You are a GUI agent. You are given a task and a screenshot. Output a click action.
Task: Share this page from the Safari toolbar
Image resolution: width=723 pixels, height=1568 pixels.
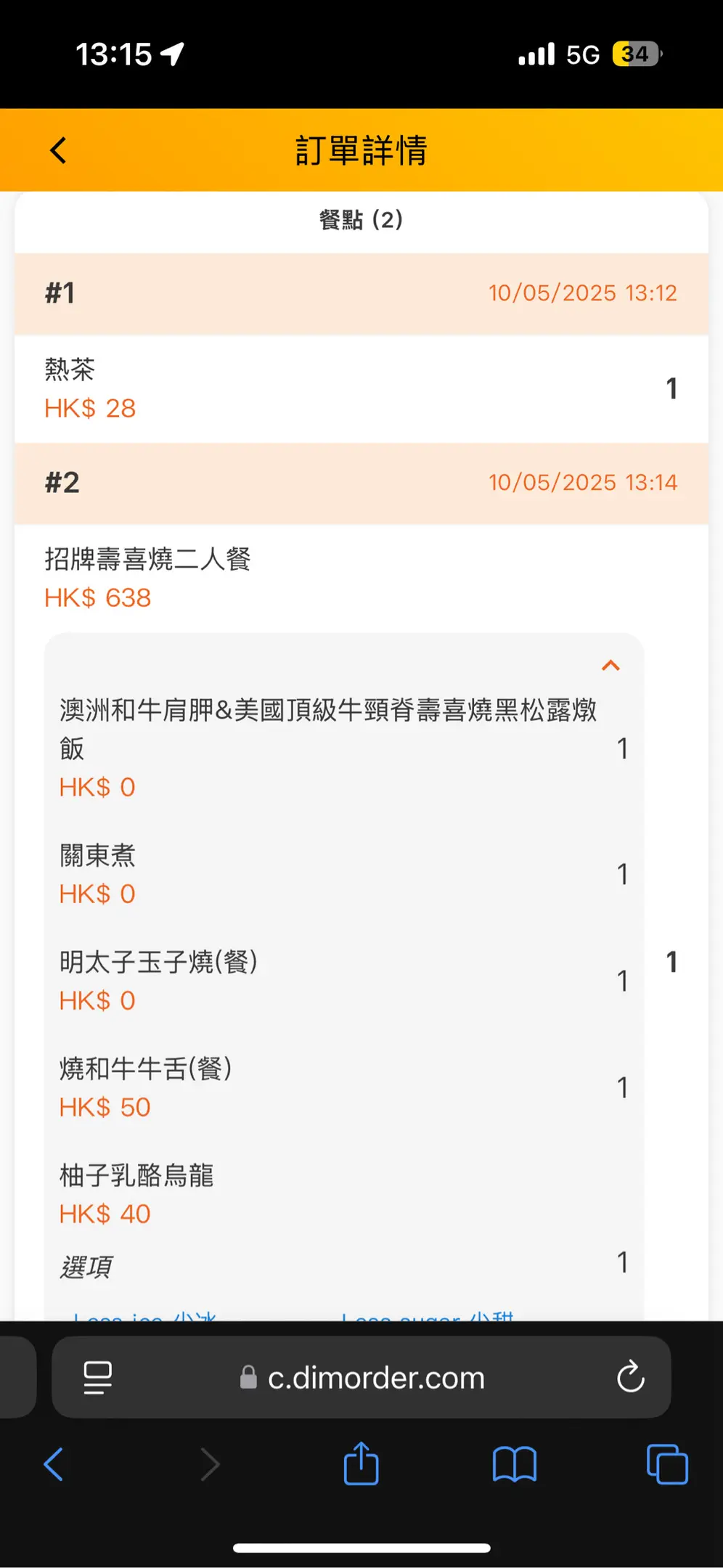tap(361, 1464)
